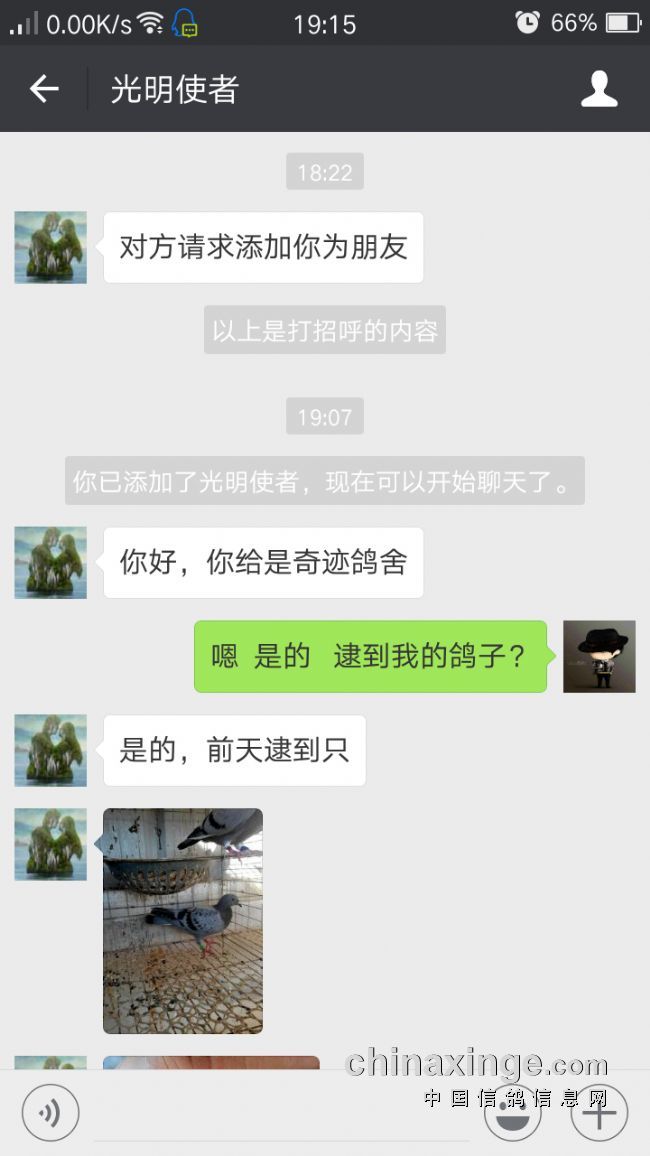Switch to voice message input
Viewport: 650px width, 1156px height.
tap(50, 1112)
